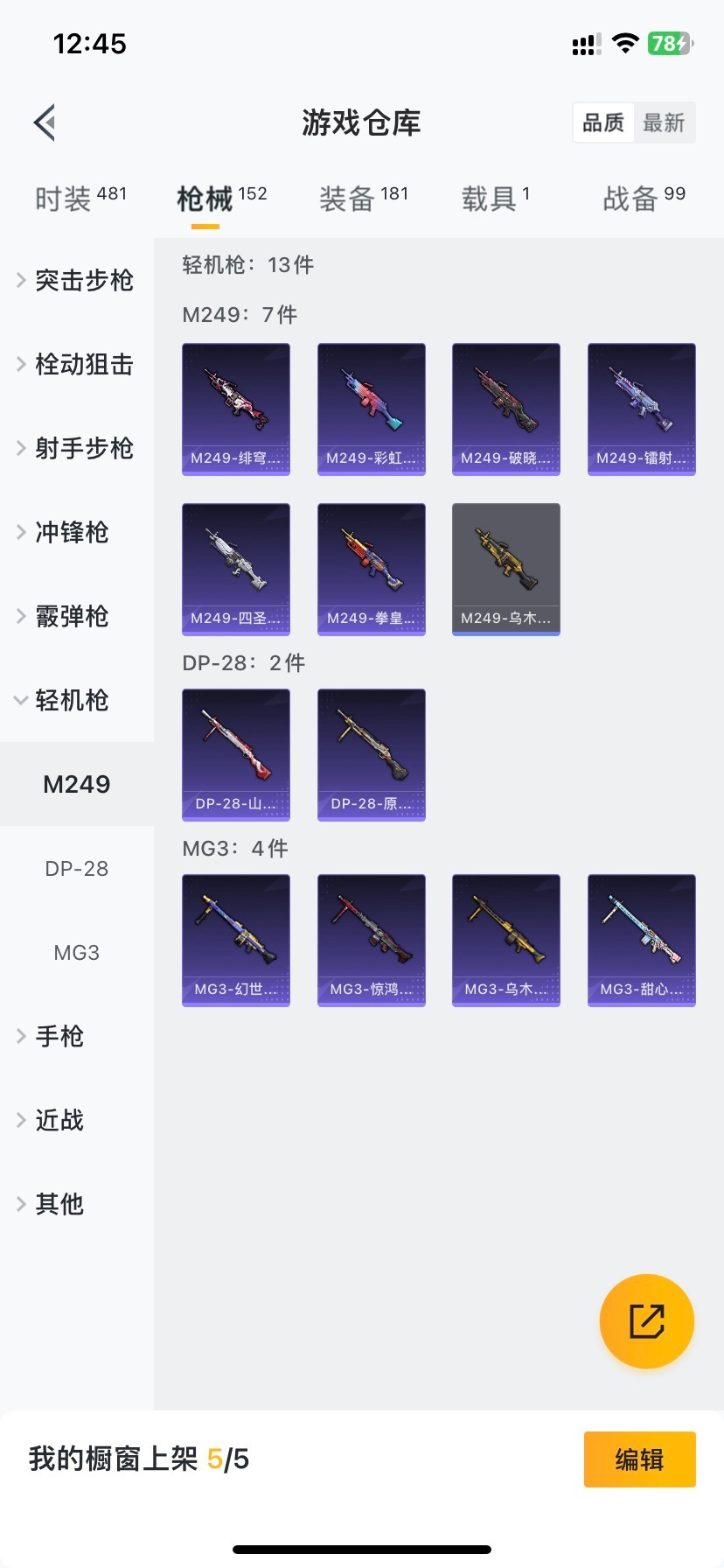
Task: Tap the 编辑 button for my showcase
Action: (639, 1459)
